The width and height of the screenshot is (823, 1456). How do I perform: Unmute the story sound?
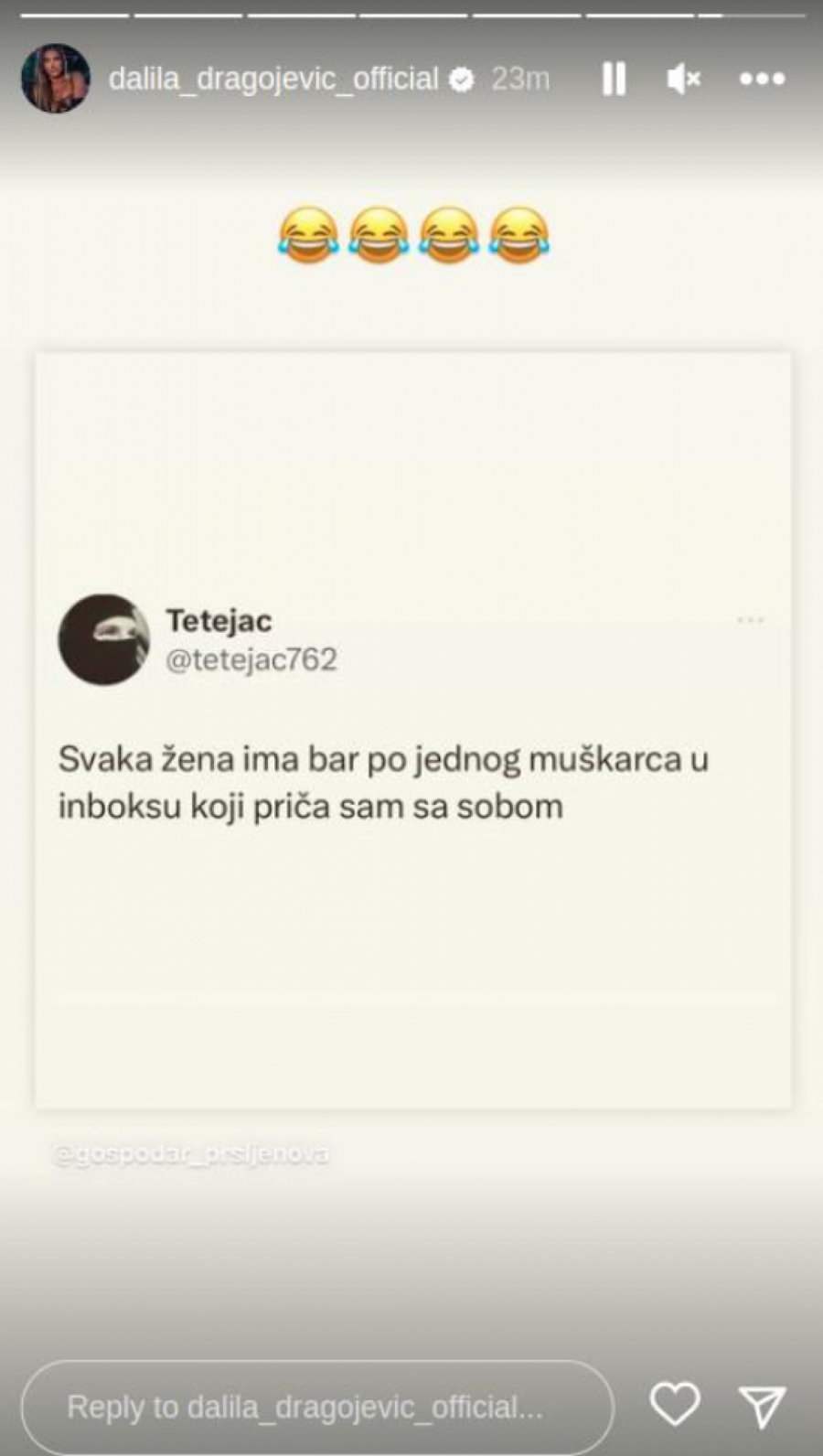(683, 80)
